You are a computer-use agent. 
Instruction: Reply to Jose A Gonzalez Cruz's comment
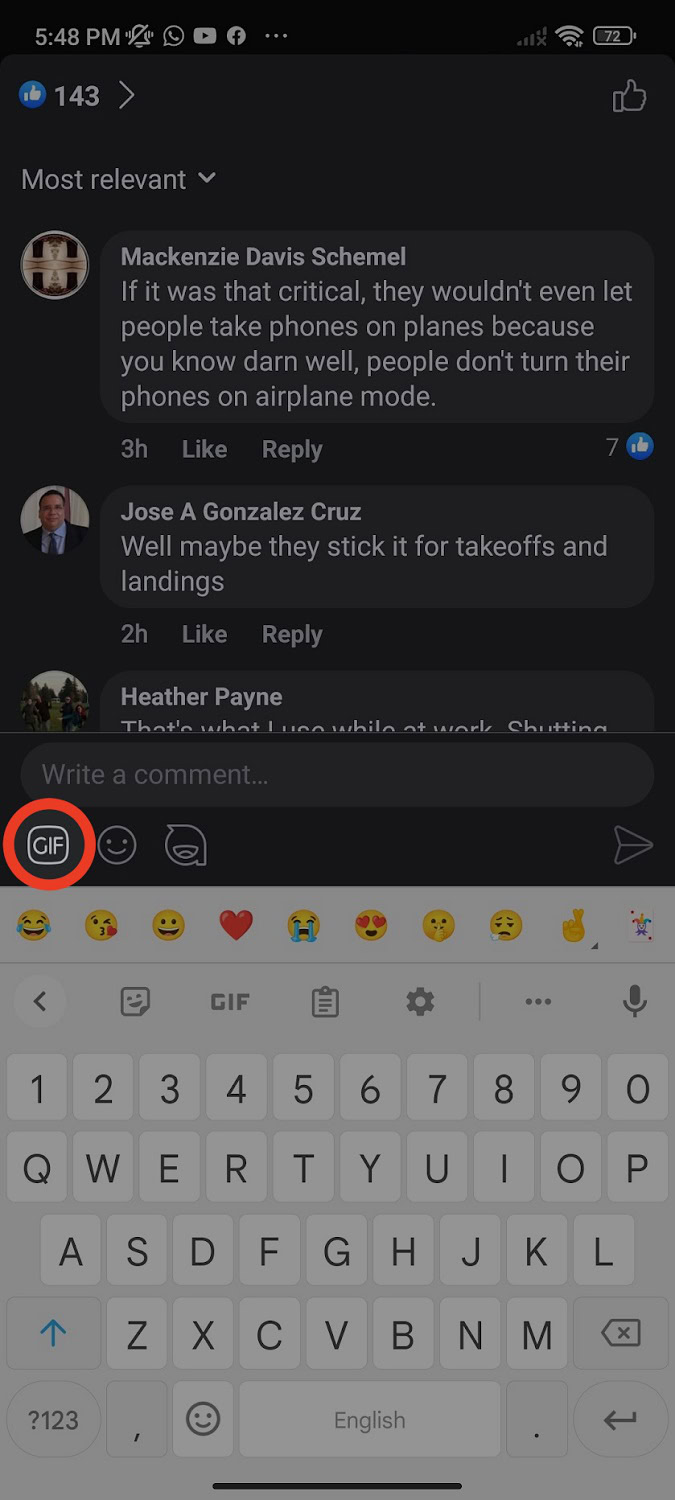point(291,634)
